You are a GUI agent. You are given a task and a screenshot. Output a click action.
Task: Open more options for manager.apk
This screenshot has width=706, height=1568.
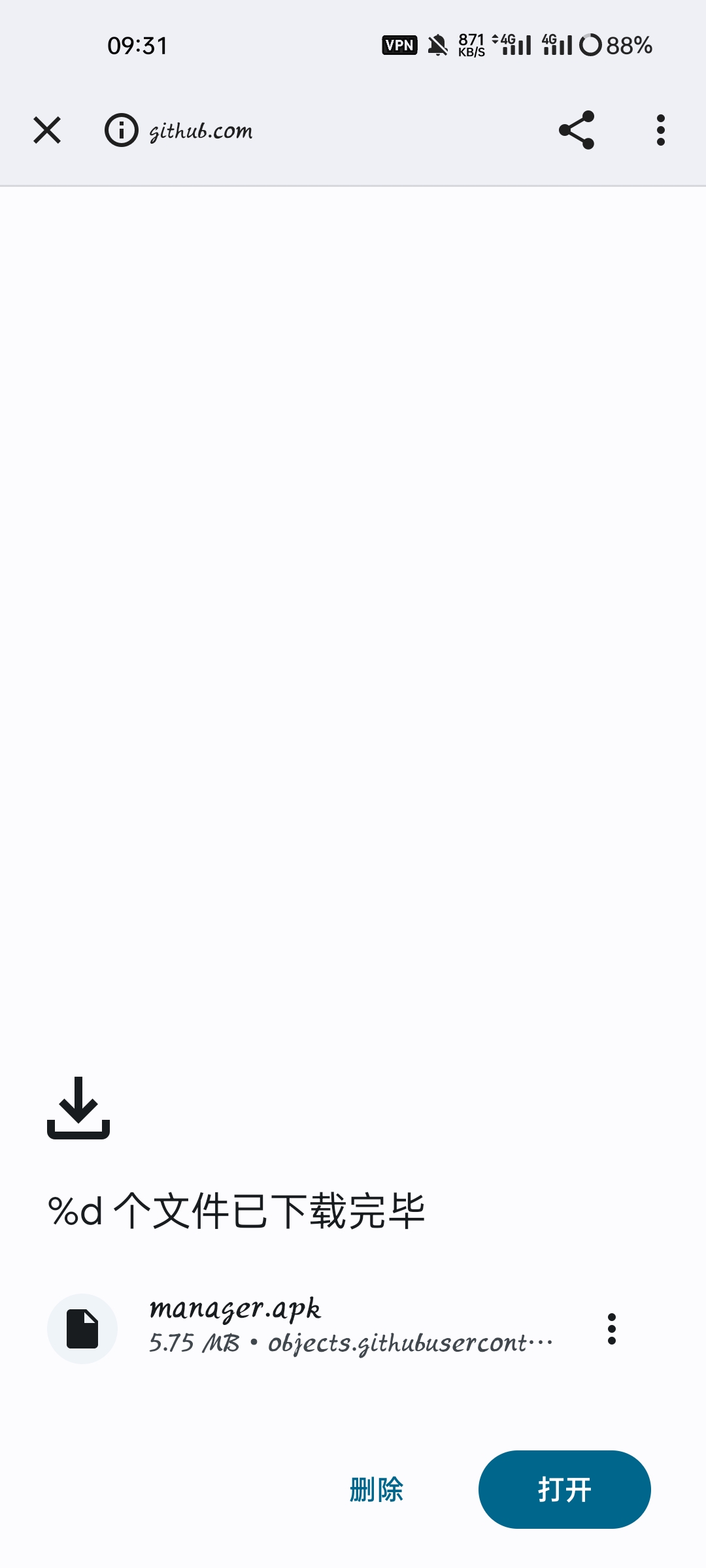pos(612,1328)
